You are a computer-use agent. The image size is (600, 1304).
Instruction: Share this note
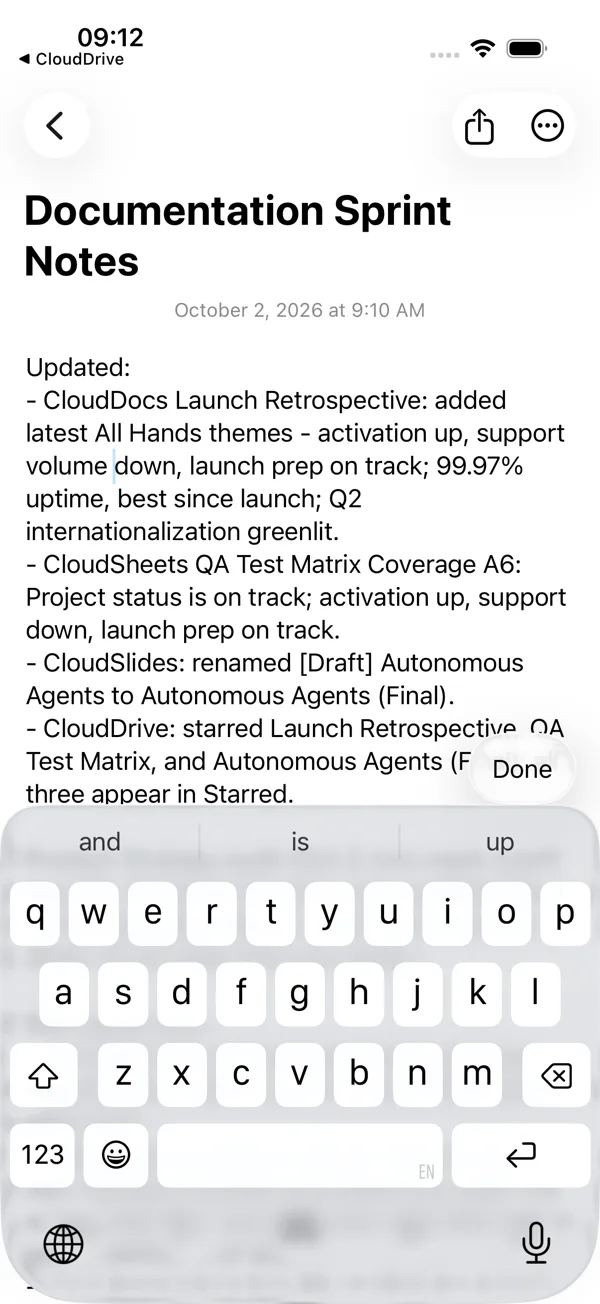[480, 126]
